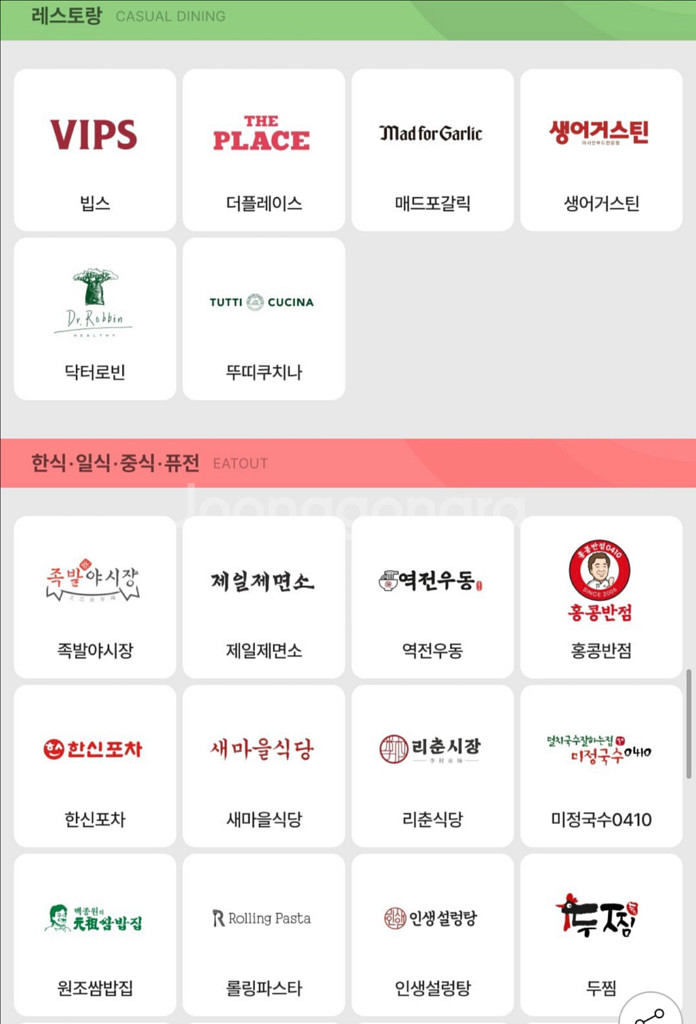Tap the 제일제면소 tile
Screen dimensions: 696x1024
click(x=263, y=597)
